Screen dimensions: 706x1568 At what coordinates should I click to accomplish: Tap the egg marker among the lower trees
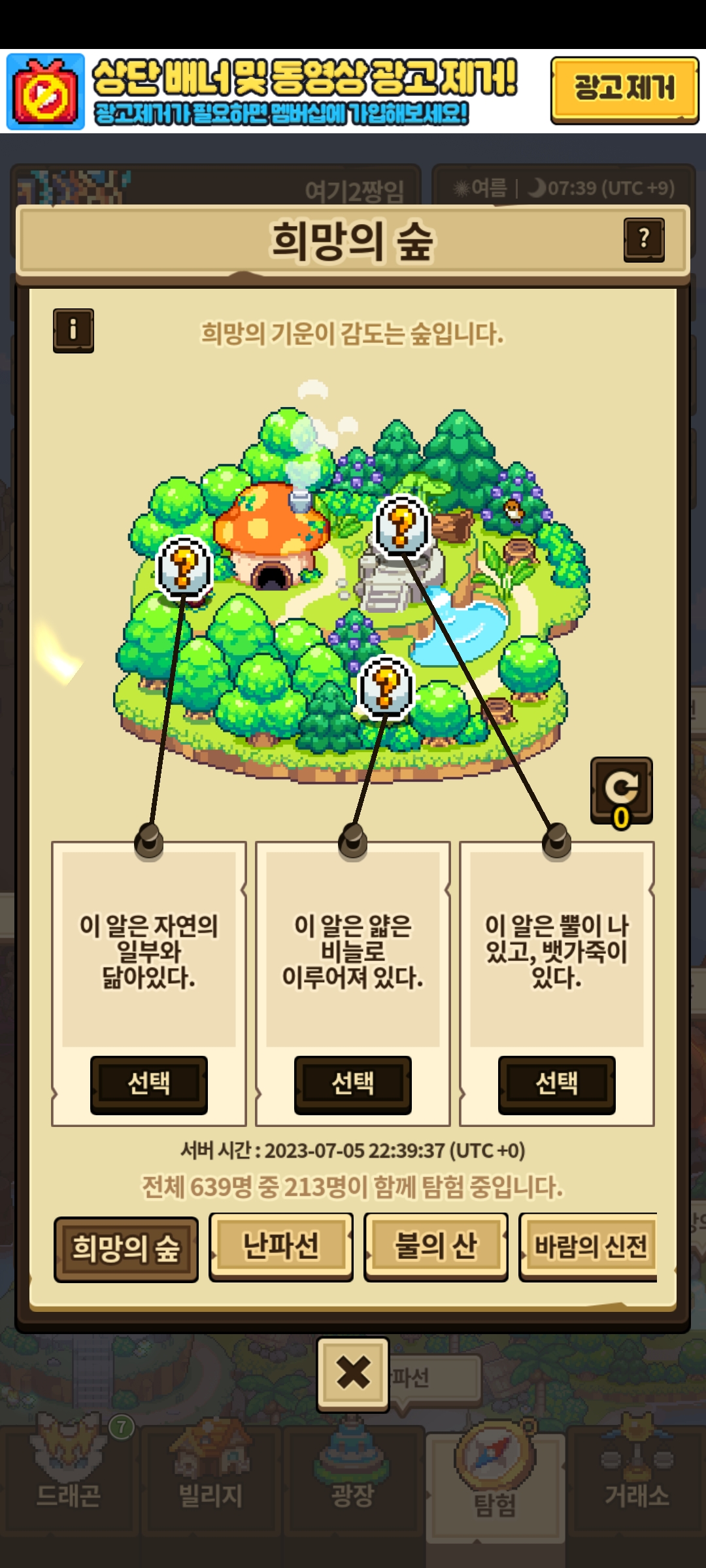pyautogui.click(x=386, y=687)
